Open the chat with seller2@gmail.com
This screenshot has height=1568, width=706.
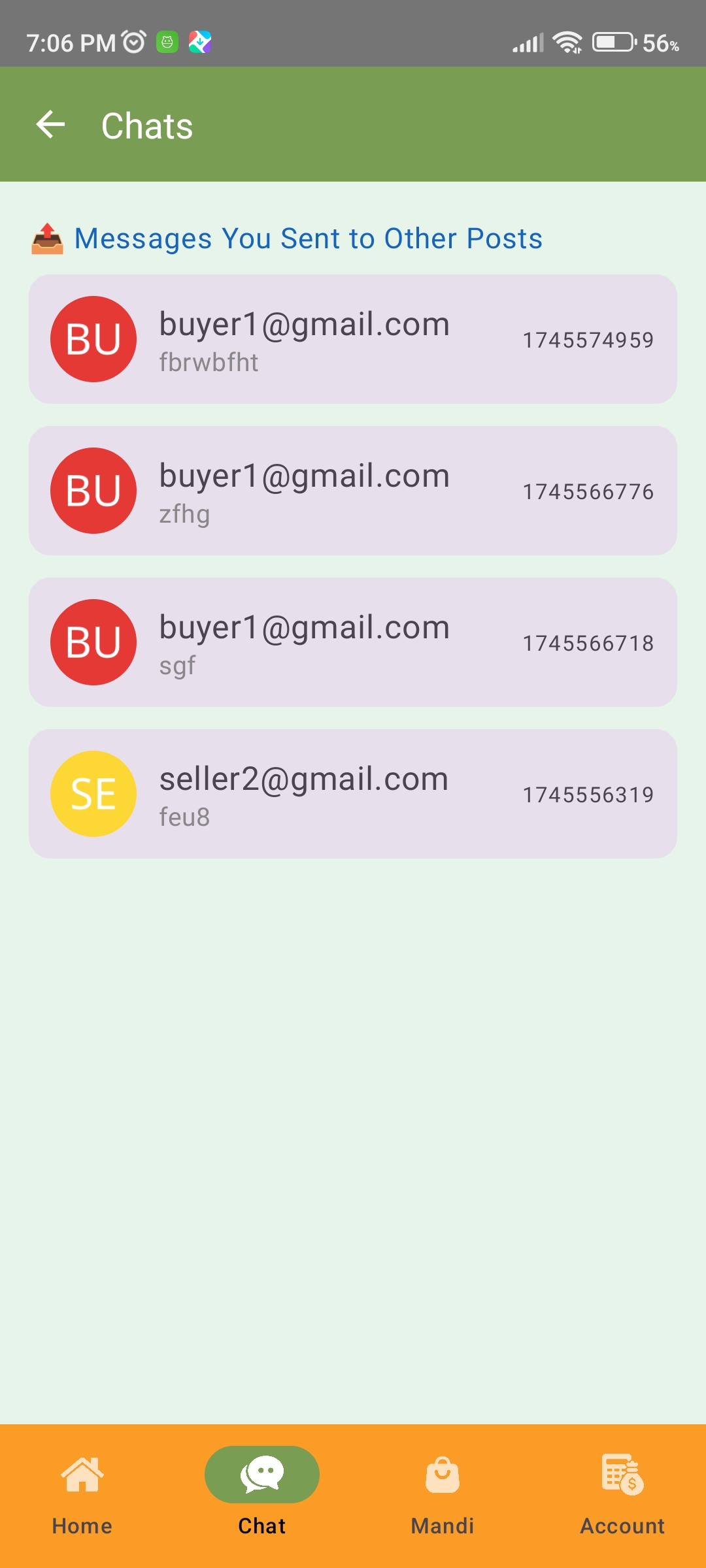click(353, 794)
